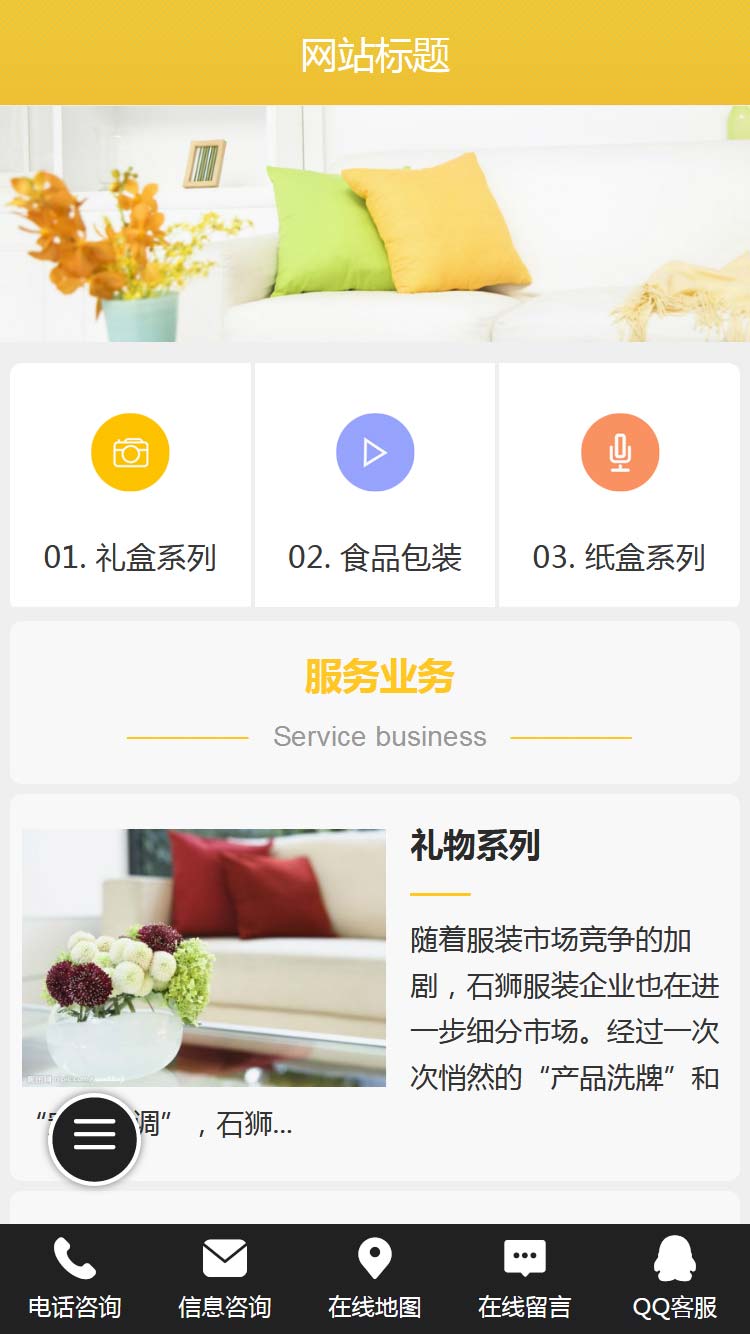Viewport: 750px width, 1334px height.
Task: Go to 信息咨询 in the bottom bar
Action: click(x=225, y=1279)
